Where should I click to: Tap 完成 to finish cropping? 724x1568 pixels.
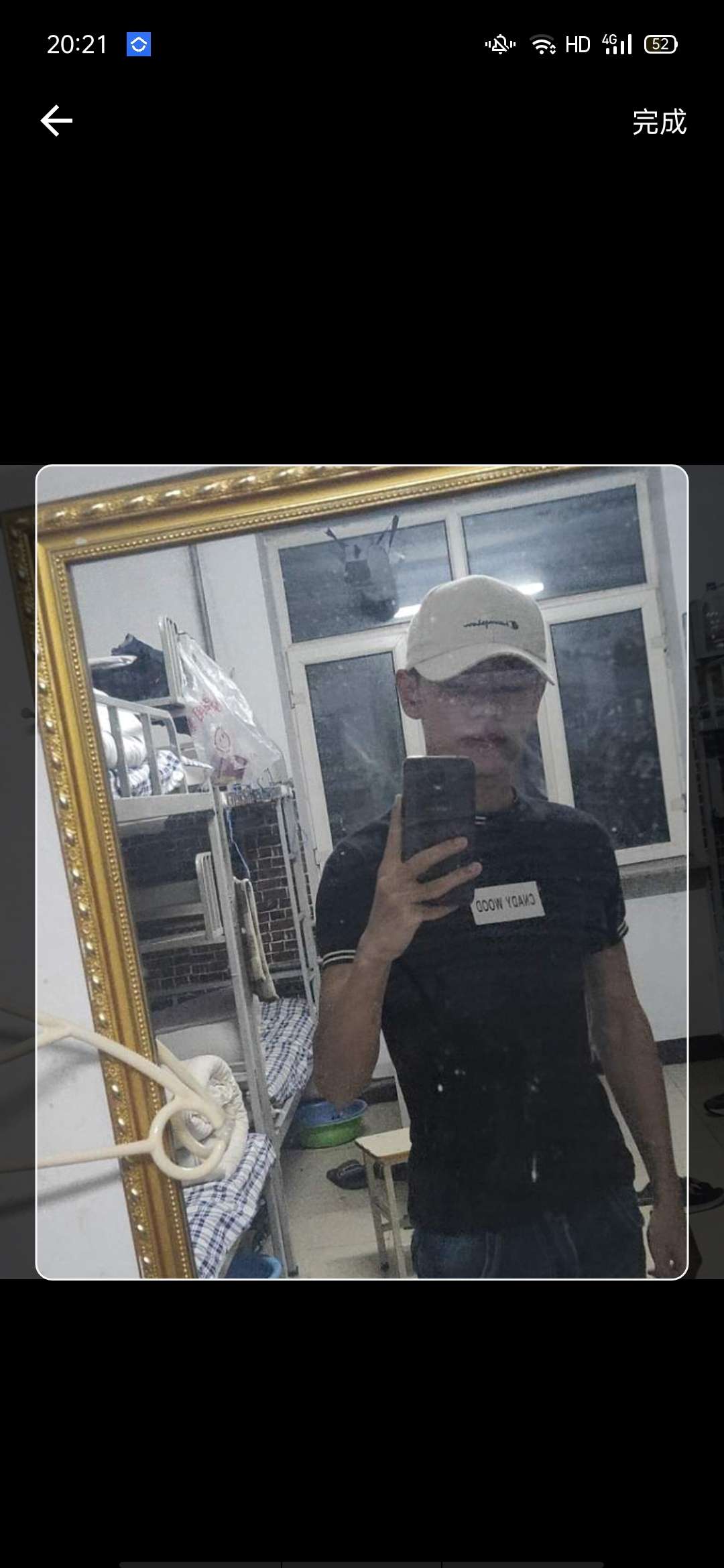[x=659, y=122]
